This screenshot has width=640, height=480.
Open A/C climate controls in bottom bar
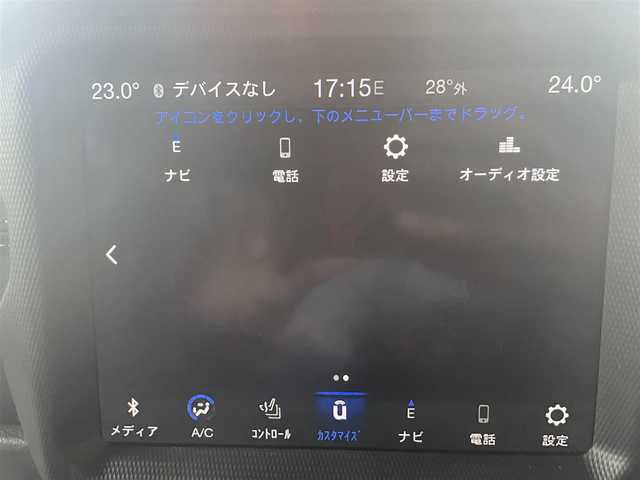[202, 418]
